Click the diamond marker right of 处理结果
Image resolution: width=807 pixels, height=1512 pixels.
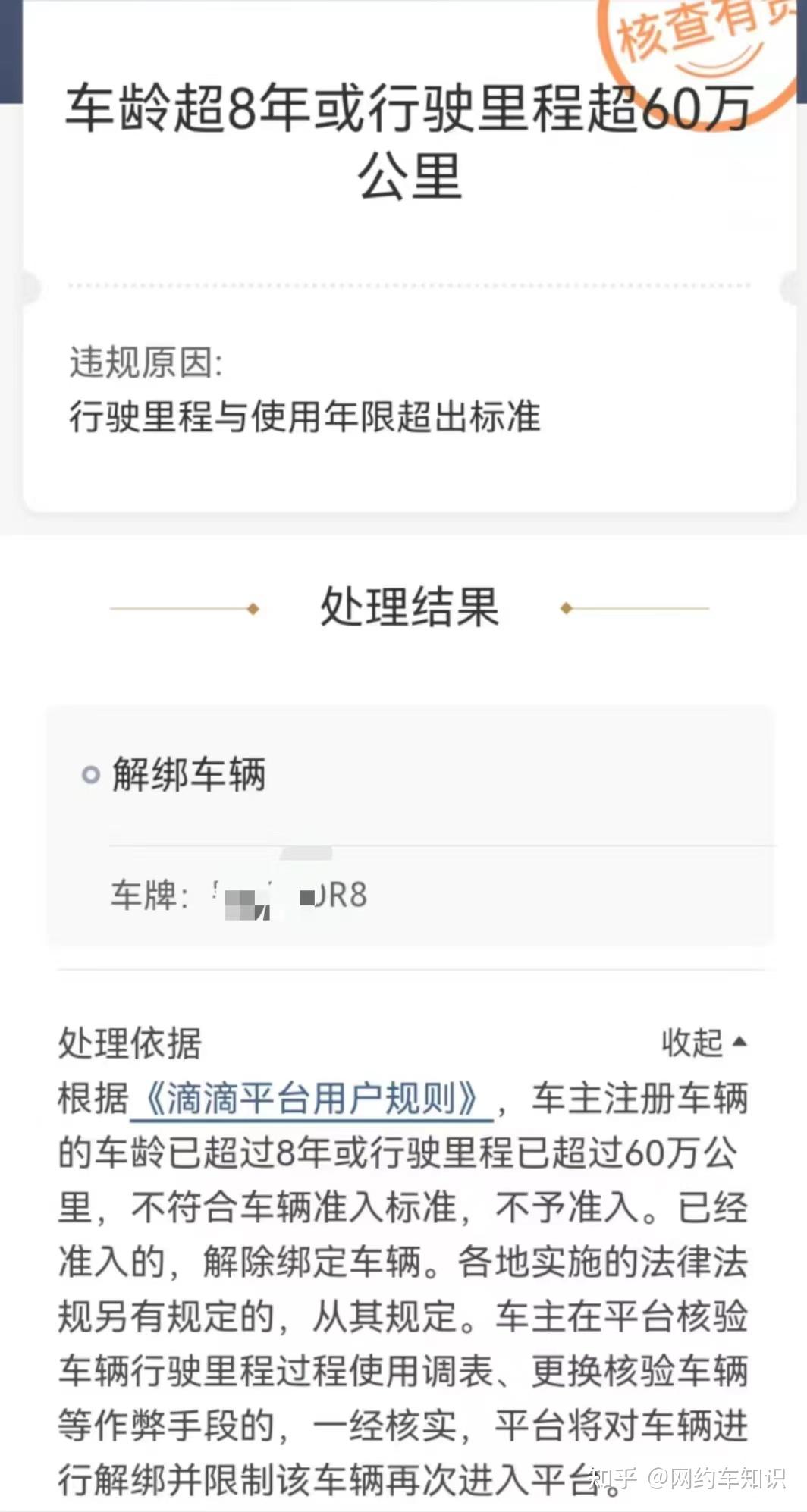tap(565, 609)
